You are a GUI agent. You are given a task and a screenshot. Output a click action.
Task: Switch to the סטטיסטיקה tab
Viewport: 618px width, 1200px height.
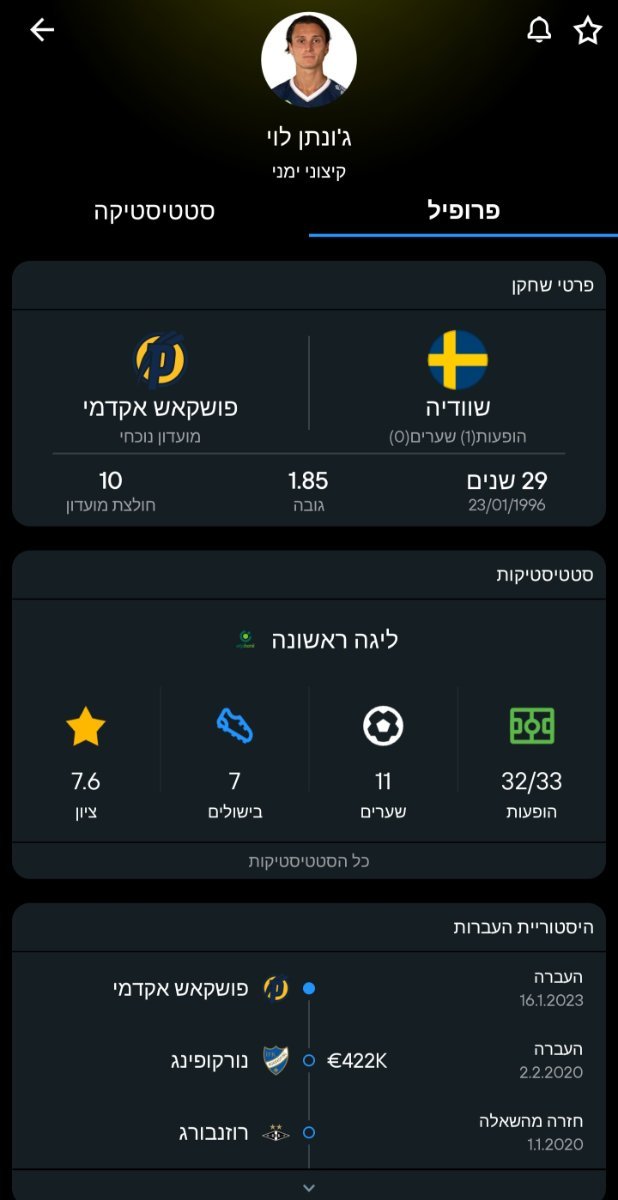tap(155, 211)
